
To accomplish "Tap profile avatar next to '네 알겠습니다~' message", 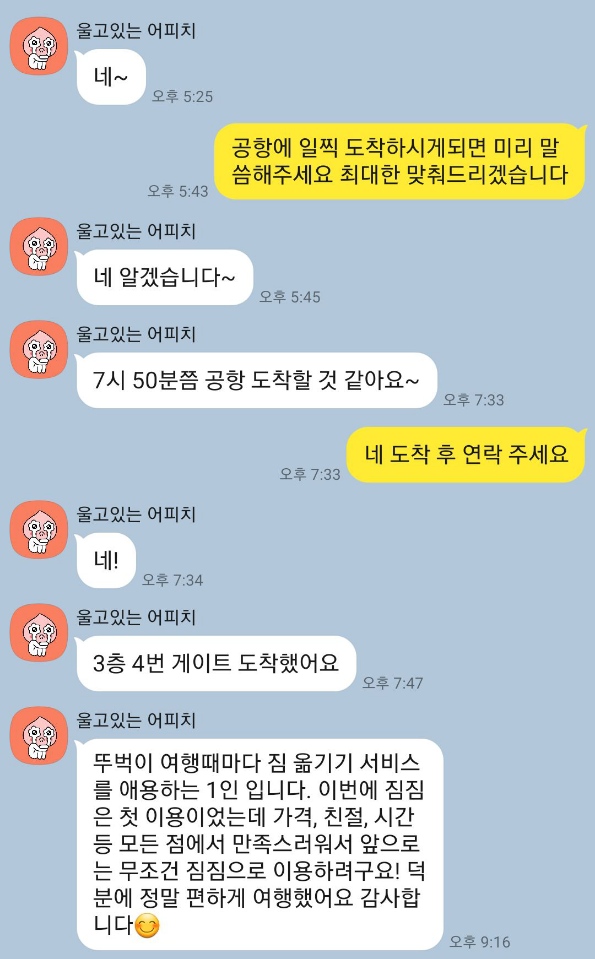I will pos(39,246).
